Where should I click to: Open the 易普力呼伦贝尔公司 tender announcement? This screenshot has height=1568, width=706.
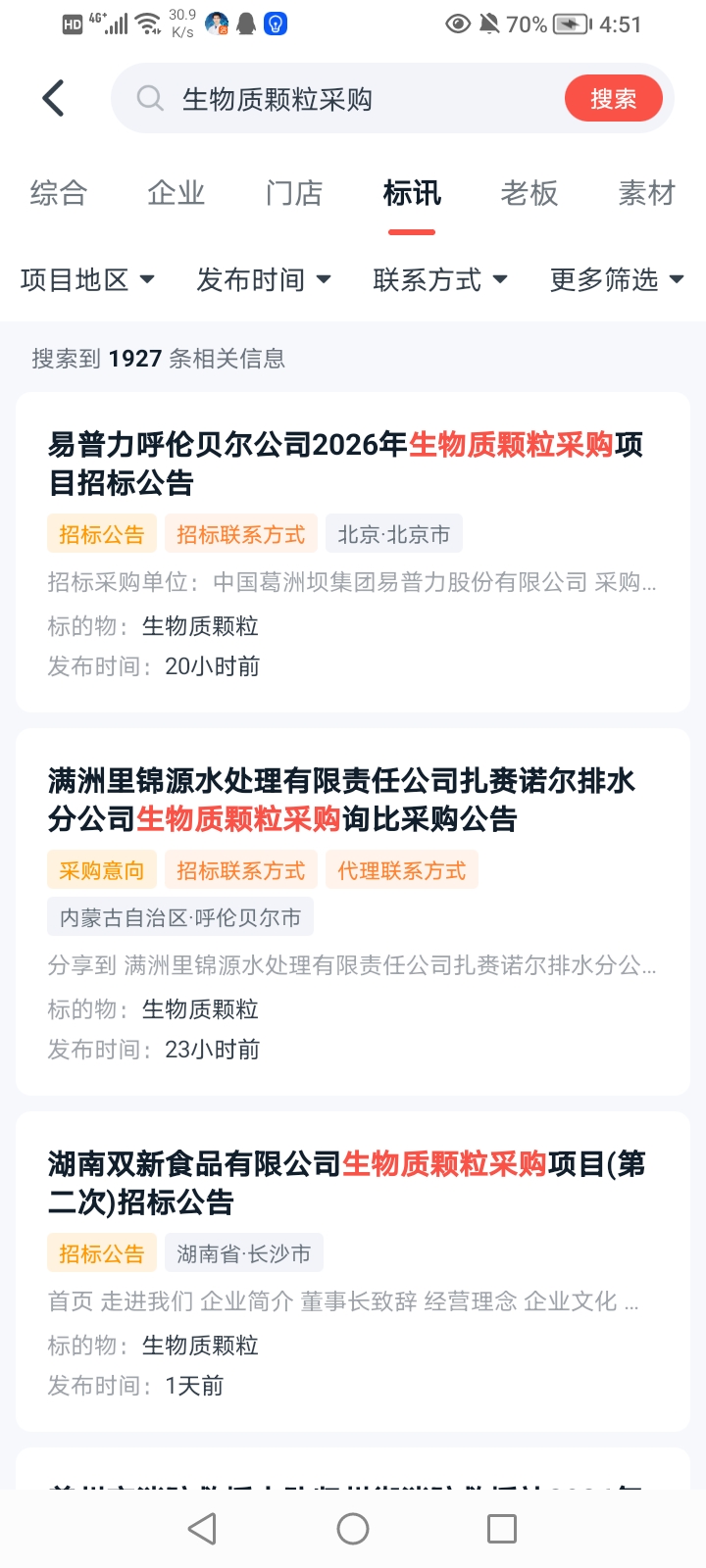pos(345,464)
